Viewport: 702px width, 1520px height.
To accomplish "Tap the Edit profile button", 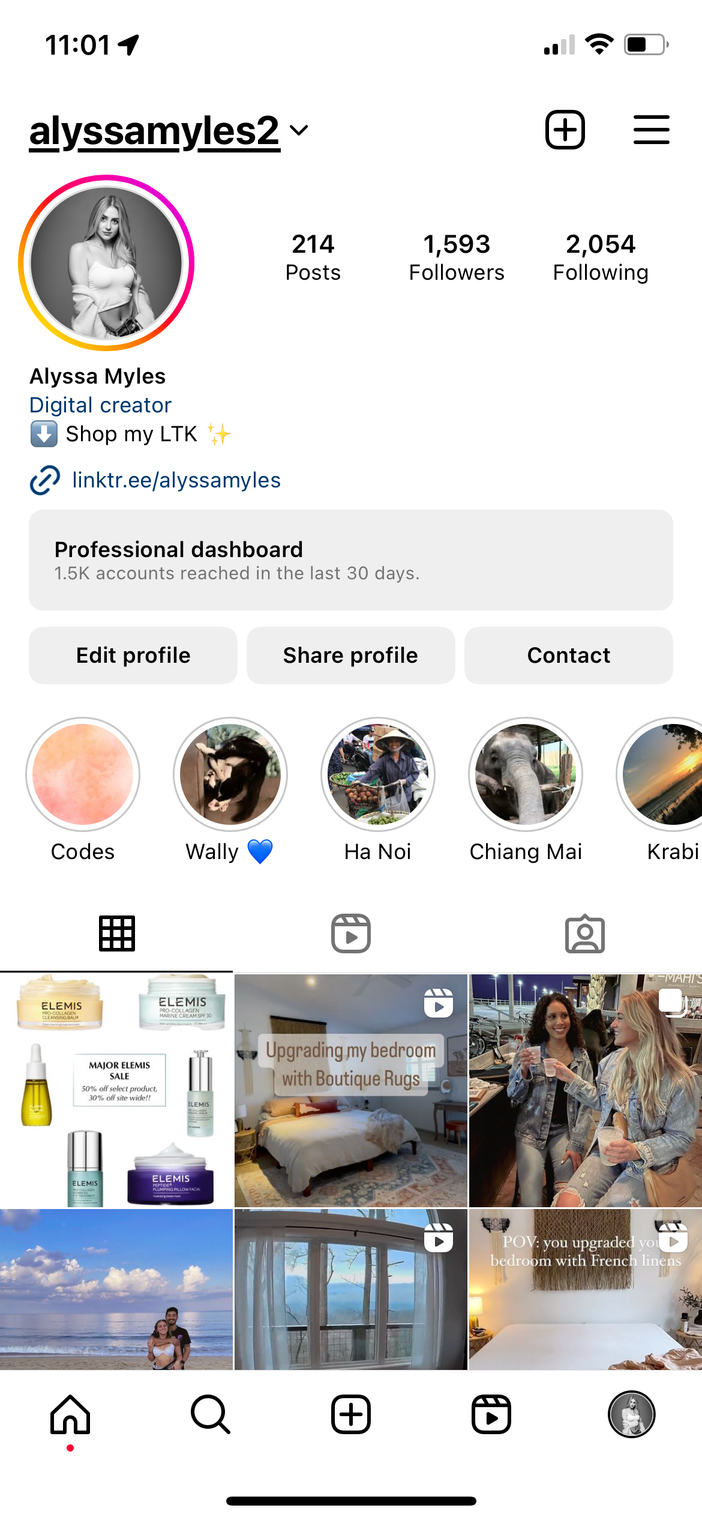I will click(x=133, y=655).
